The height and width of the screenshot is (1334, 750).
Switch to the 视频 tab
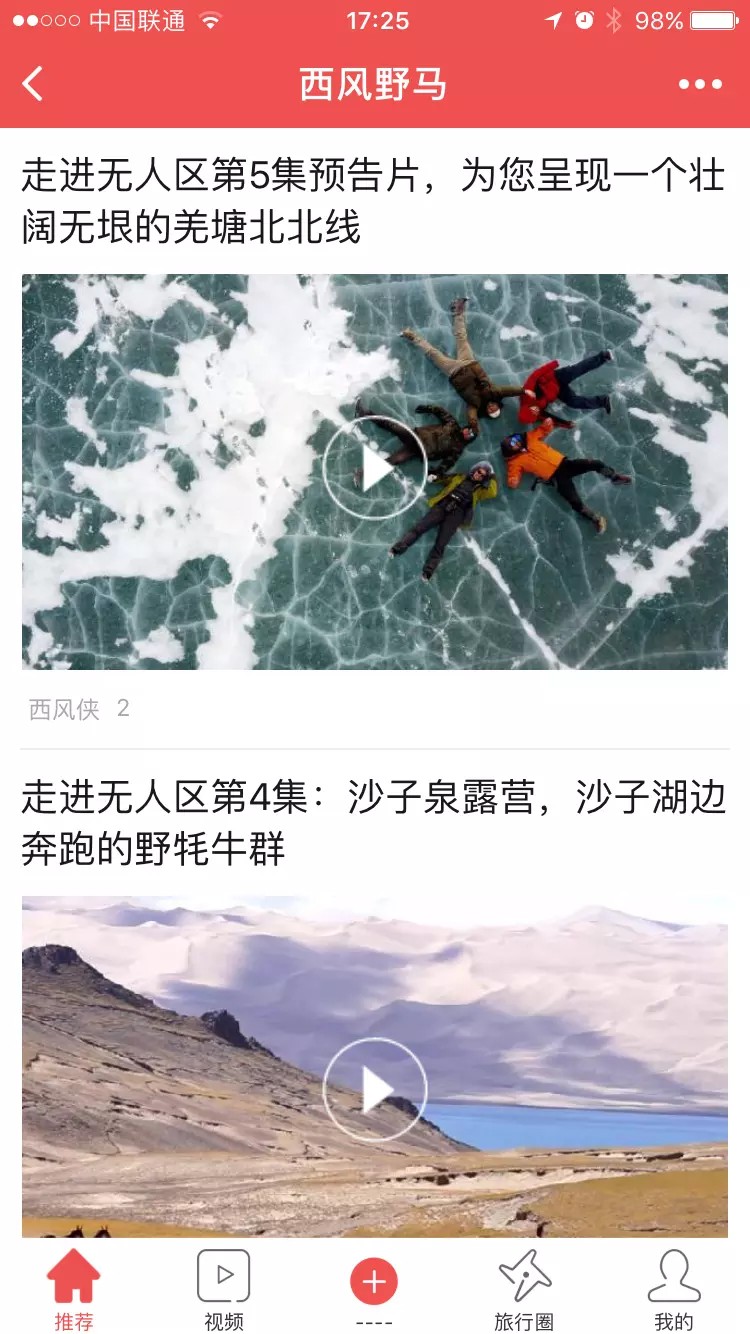pyautogui.click(x=224, y=1290)
